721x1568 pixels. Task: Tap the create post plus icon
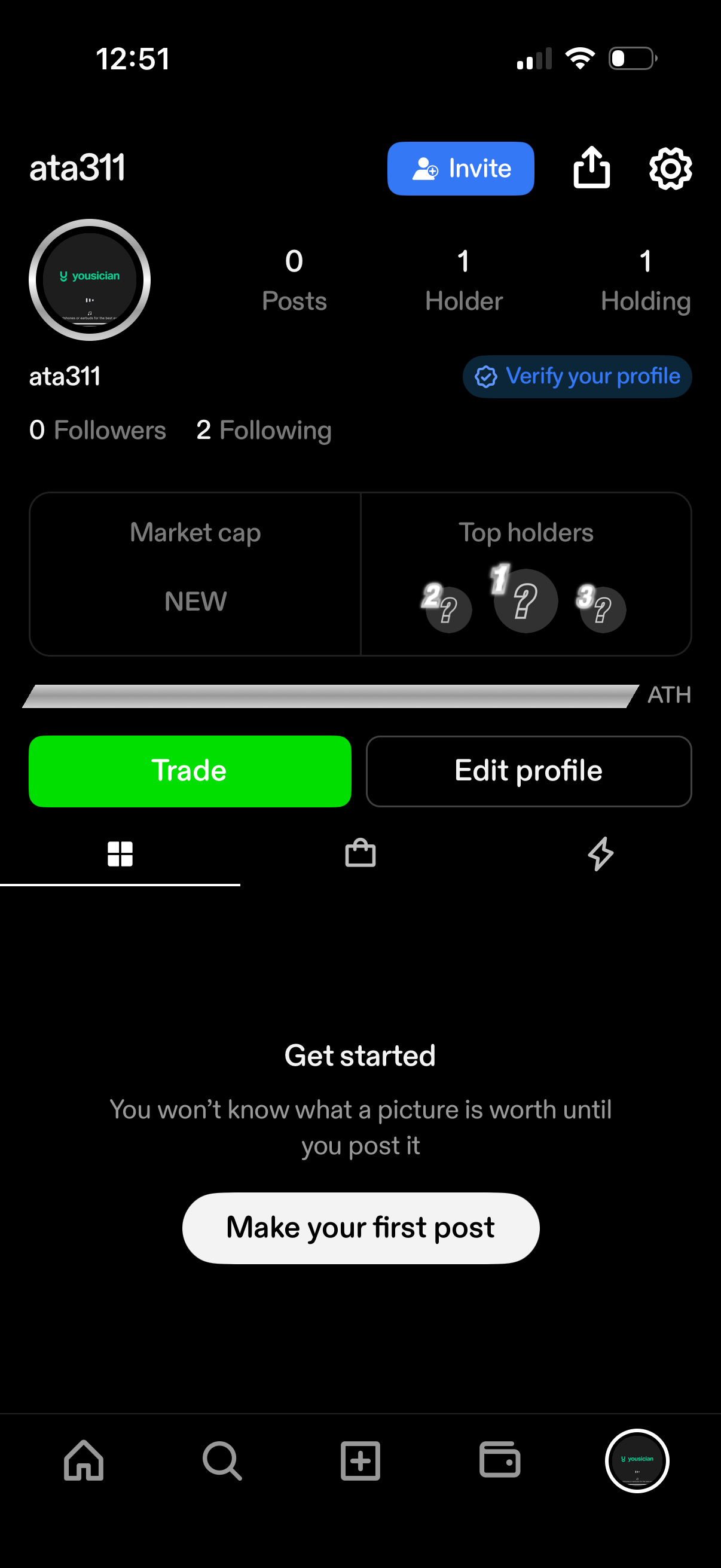tap(360, 1462)
